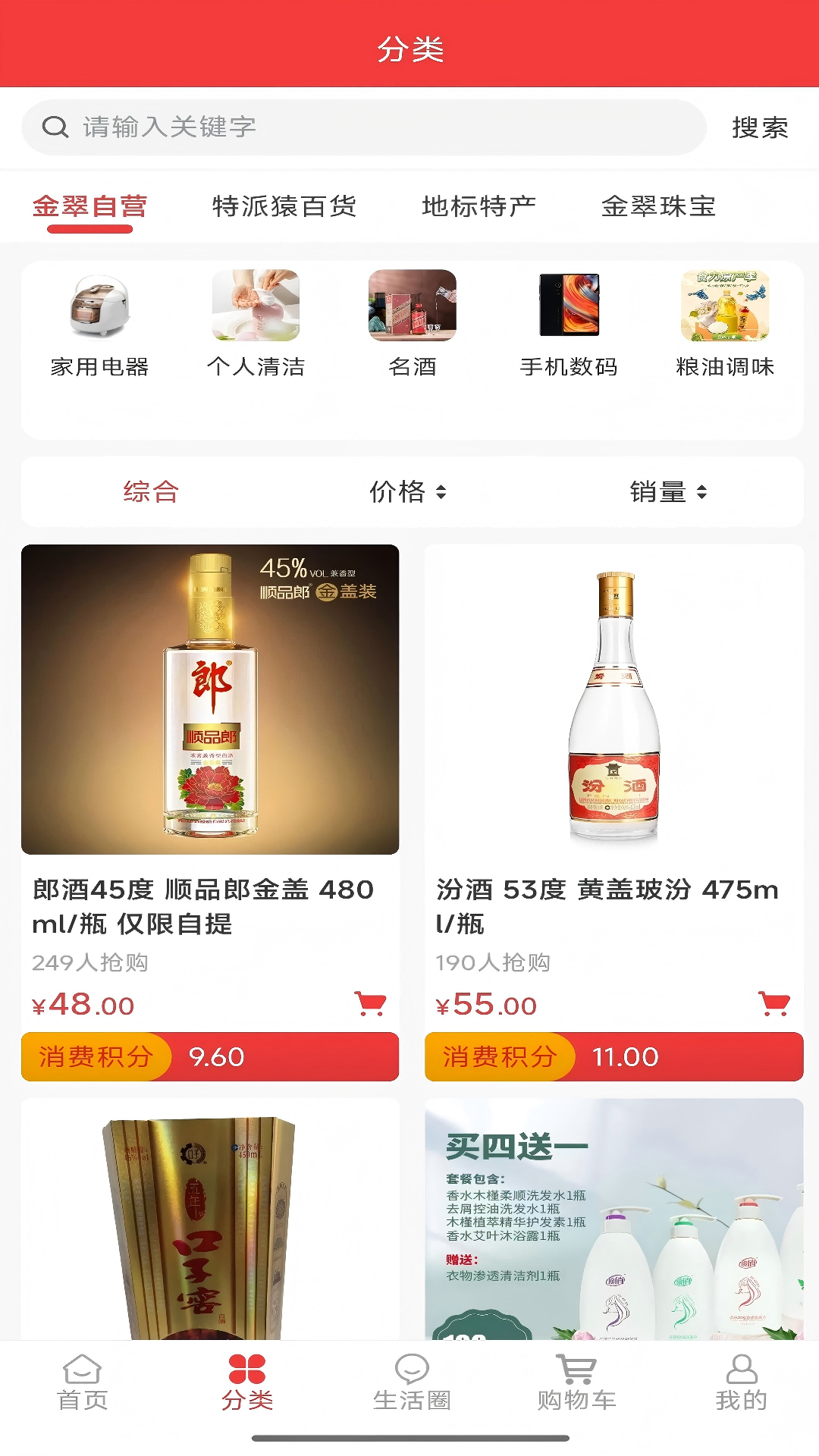The image size is (819, 1456).
Task: Add 汾酒 53度 to cart via its cart icon
Action: [x=773, y=1003]
